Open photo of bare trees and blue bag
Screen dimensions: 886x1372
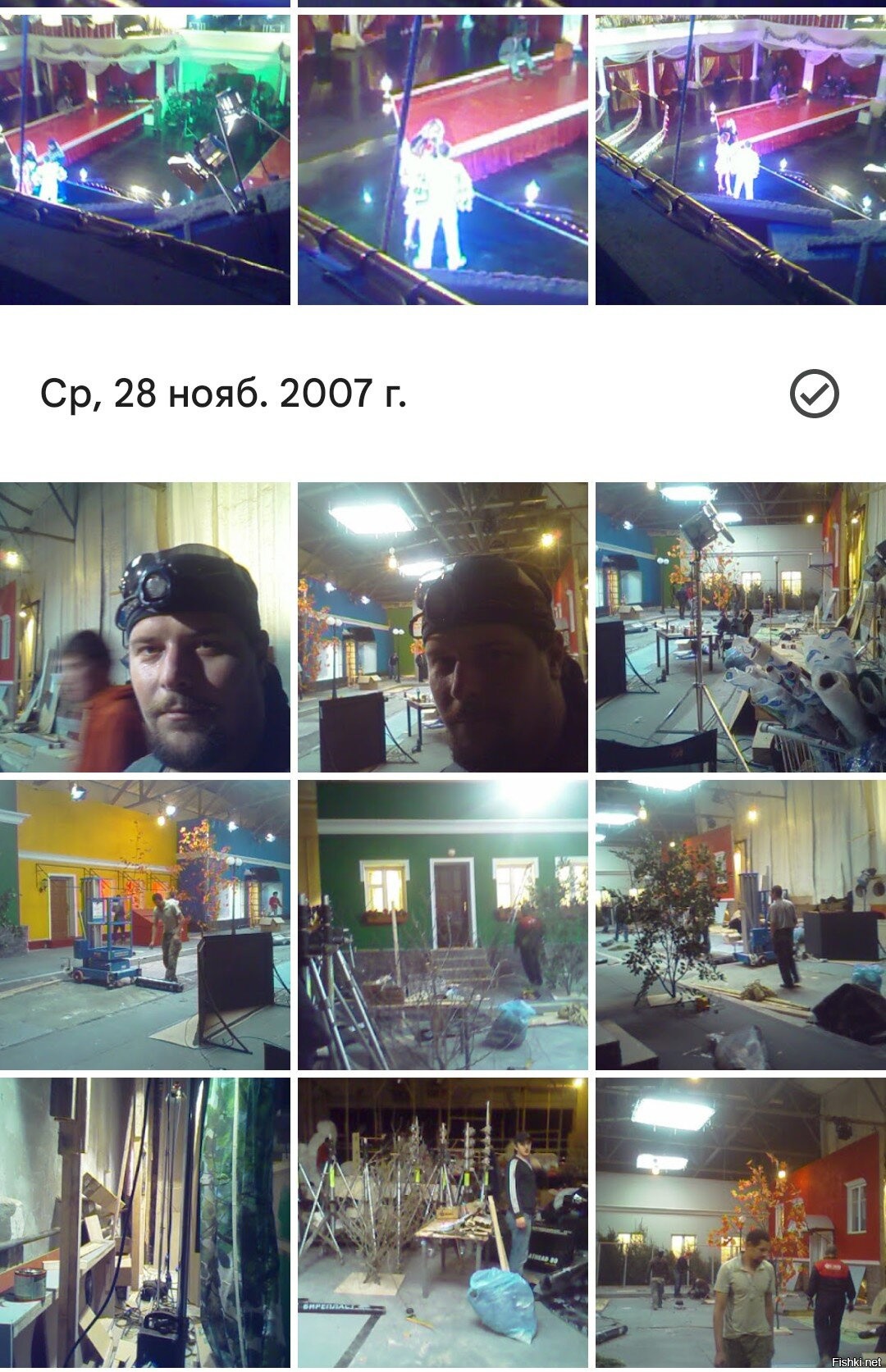tap(443, 1222)
